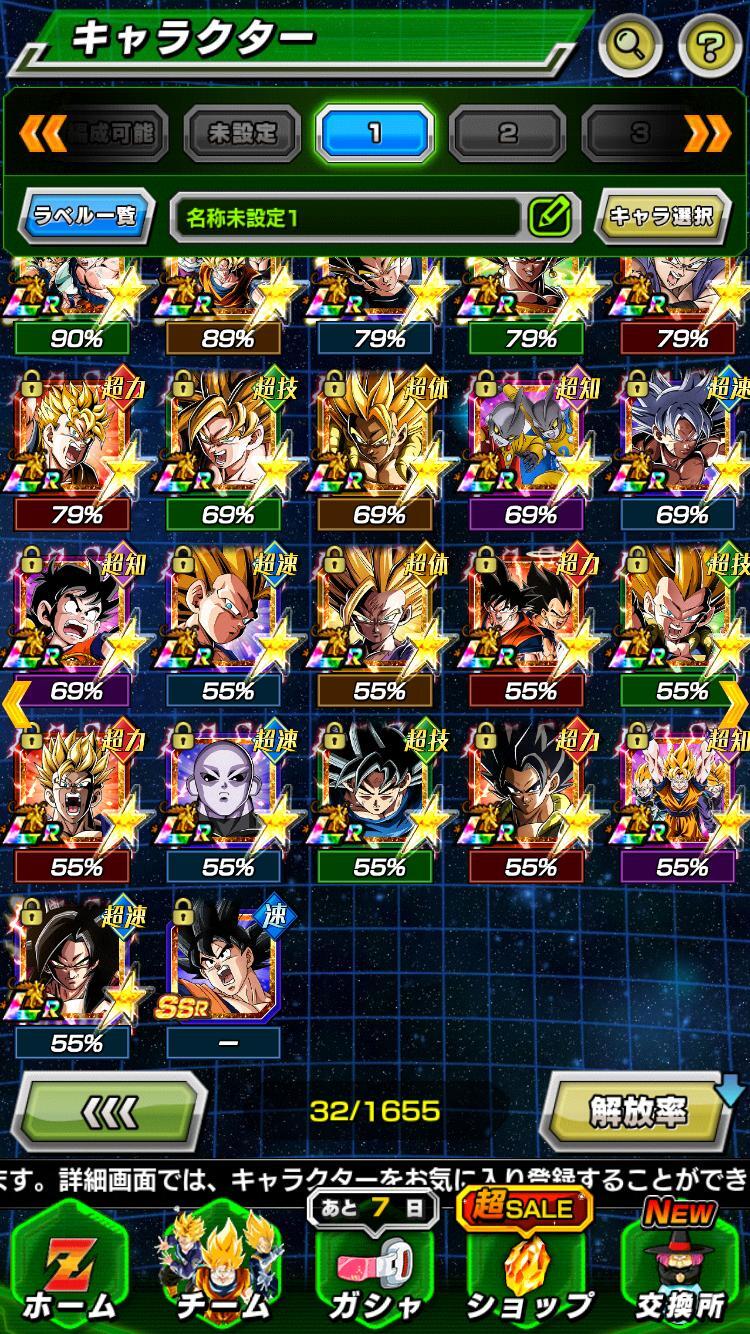Open the ガシャ tab

click(x=374, y=1270)
